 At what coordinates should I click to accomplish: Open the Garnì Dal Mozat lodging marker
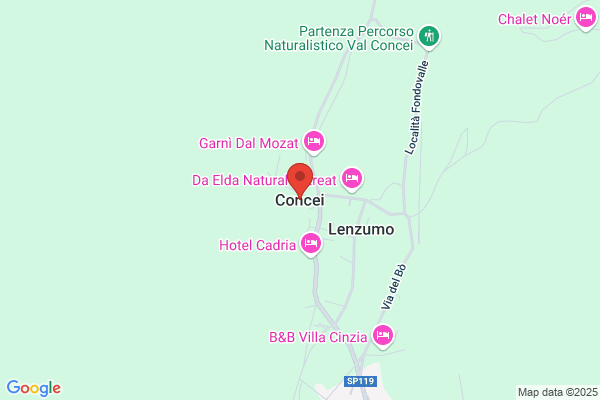[x=314, y=142]
